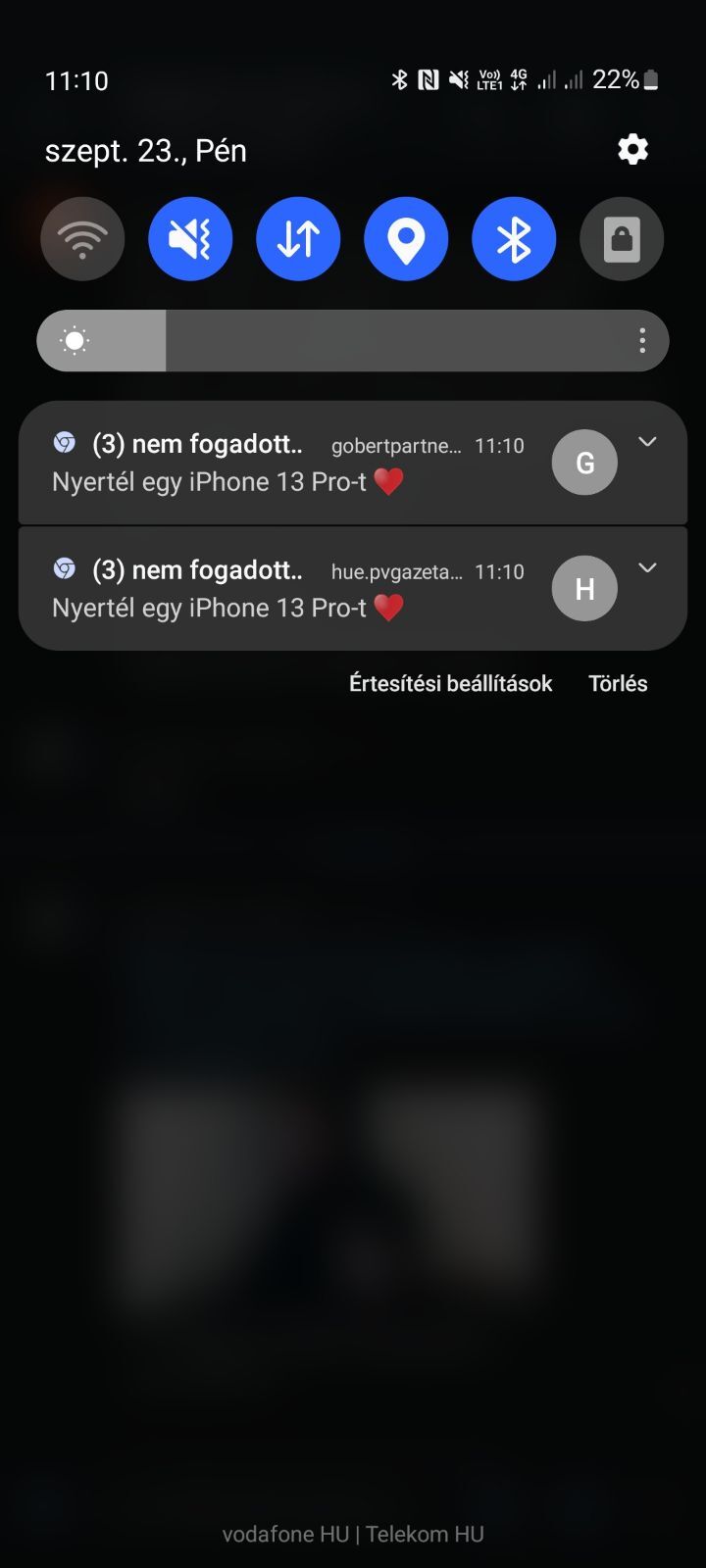Expand the hue.pvgazeta notification chevron
Screen dimensions: 706x1568
(647, 568)
